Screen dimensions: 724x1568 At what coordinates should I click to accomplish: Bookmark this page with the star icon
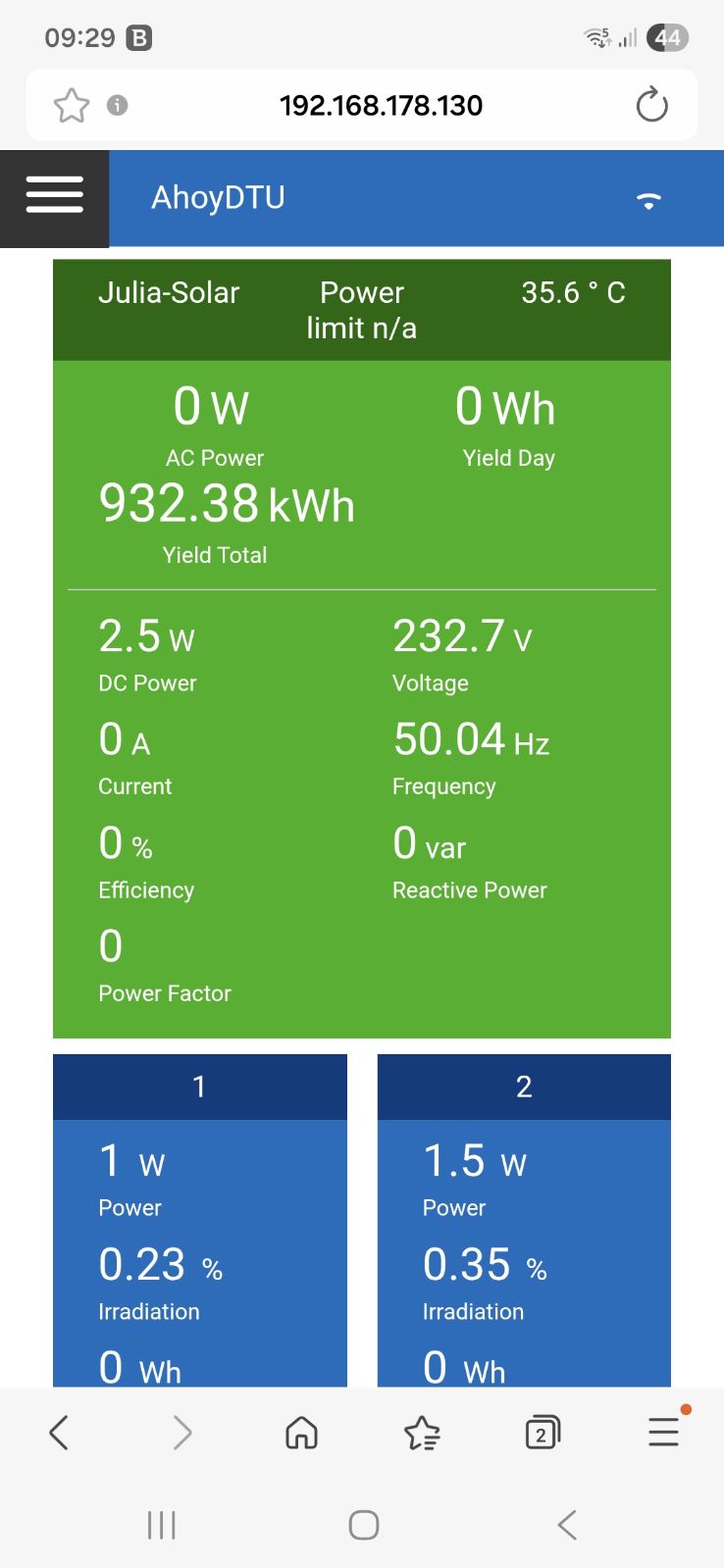72,105
